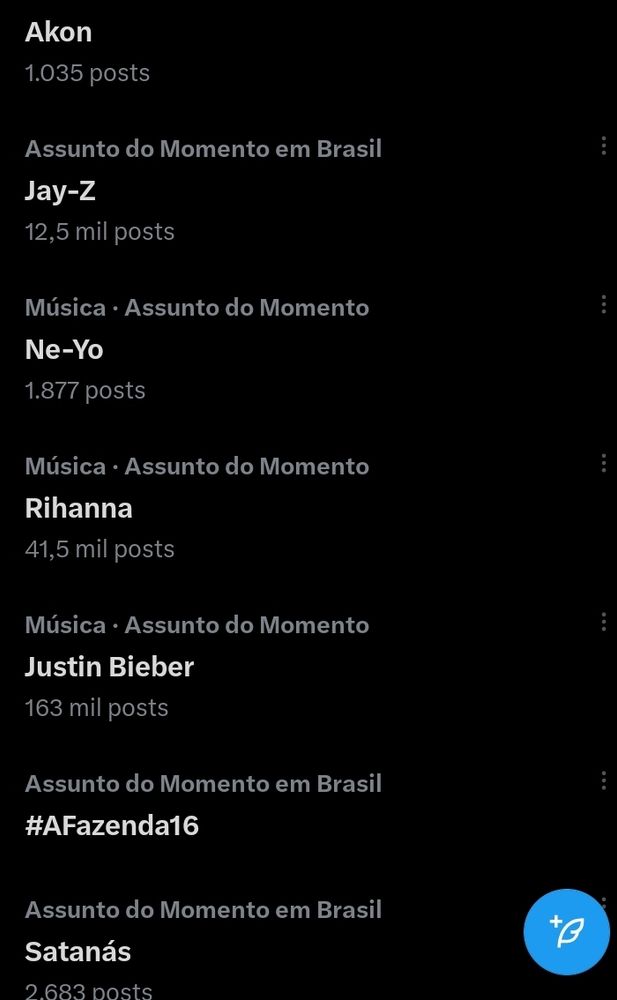Image resolution: width=617 pixels, height=1000 pixels.
Task: Open the Akon trending topic
Action: coord(58,33)
